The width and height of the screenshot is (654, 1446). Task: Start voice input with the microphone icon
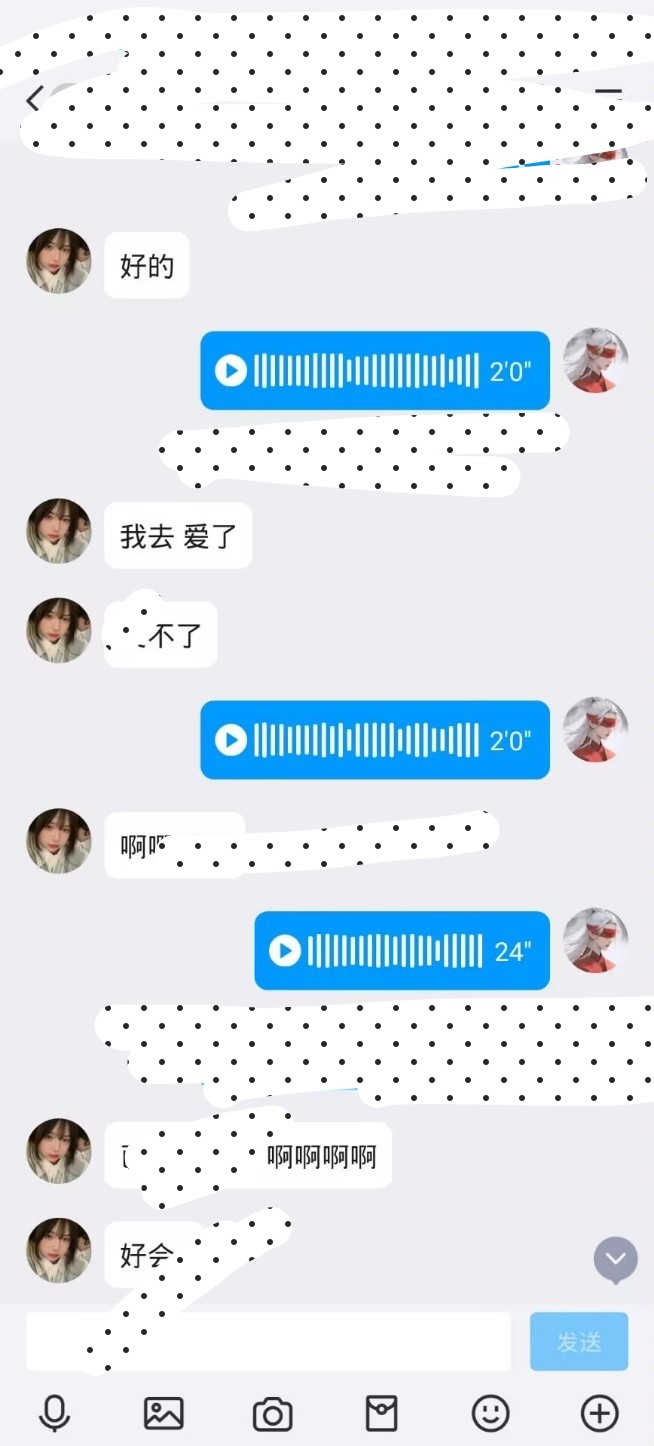(x=54, y=1413)
